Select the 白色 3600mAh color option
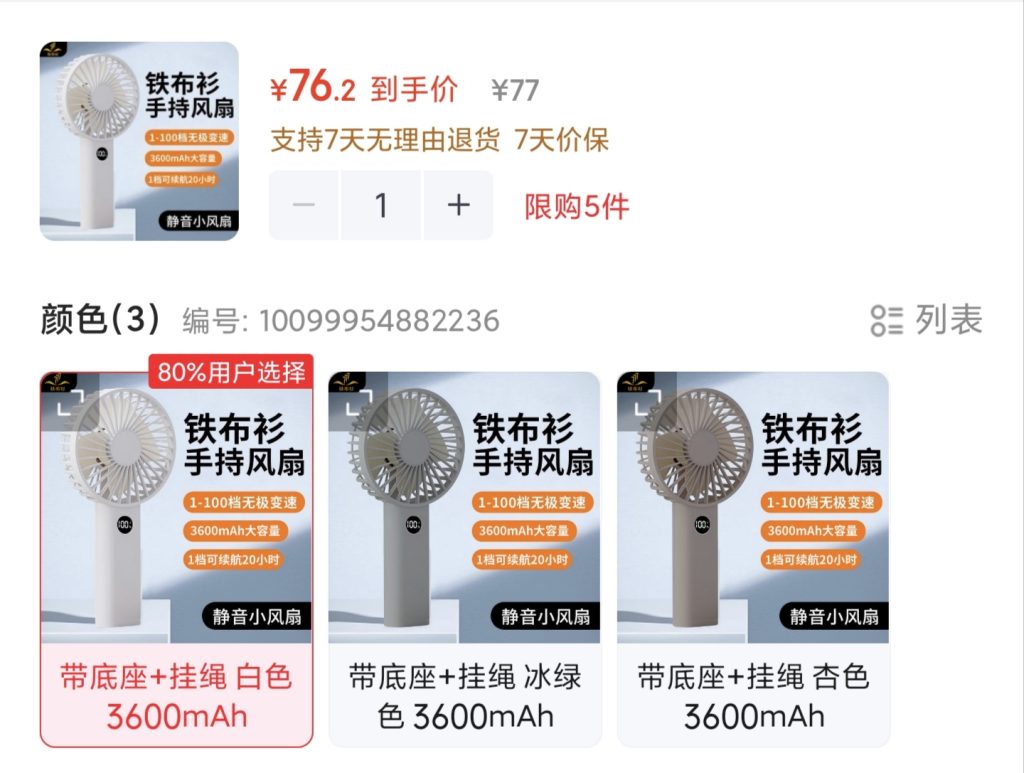The height and width of the screenshot is (773, 1024). [x=176, y=560]
